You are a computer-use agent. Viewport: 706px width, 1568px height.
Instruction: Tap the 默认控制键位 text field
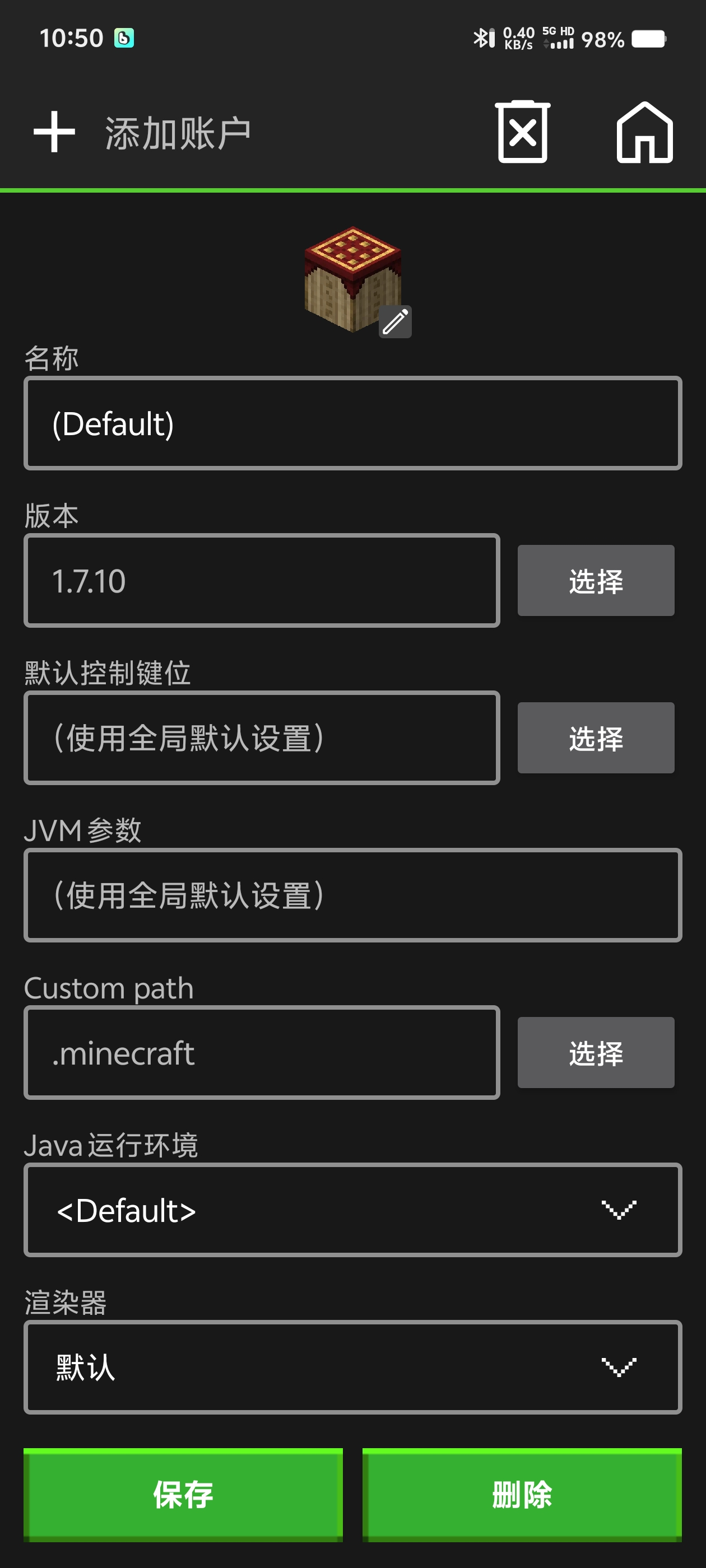(x=262, y=738)
